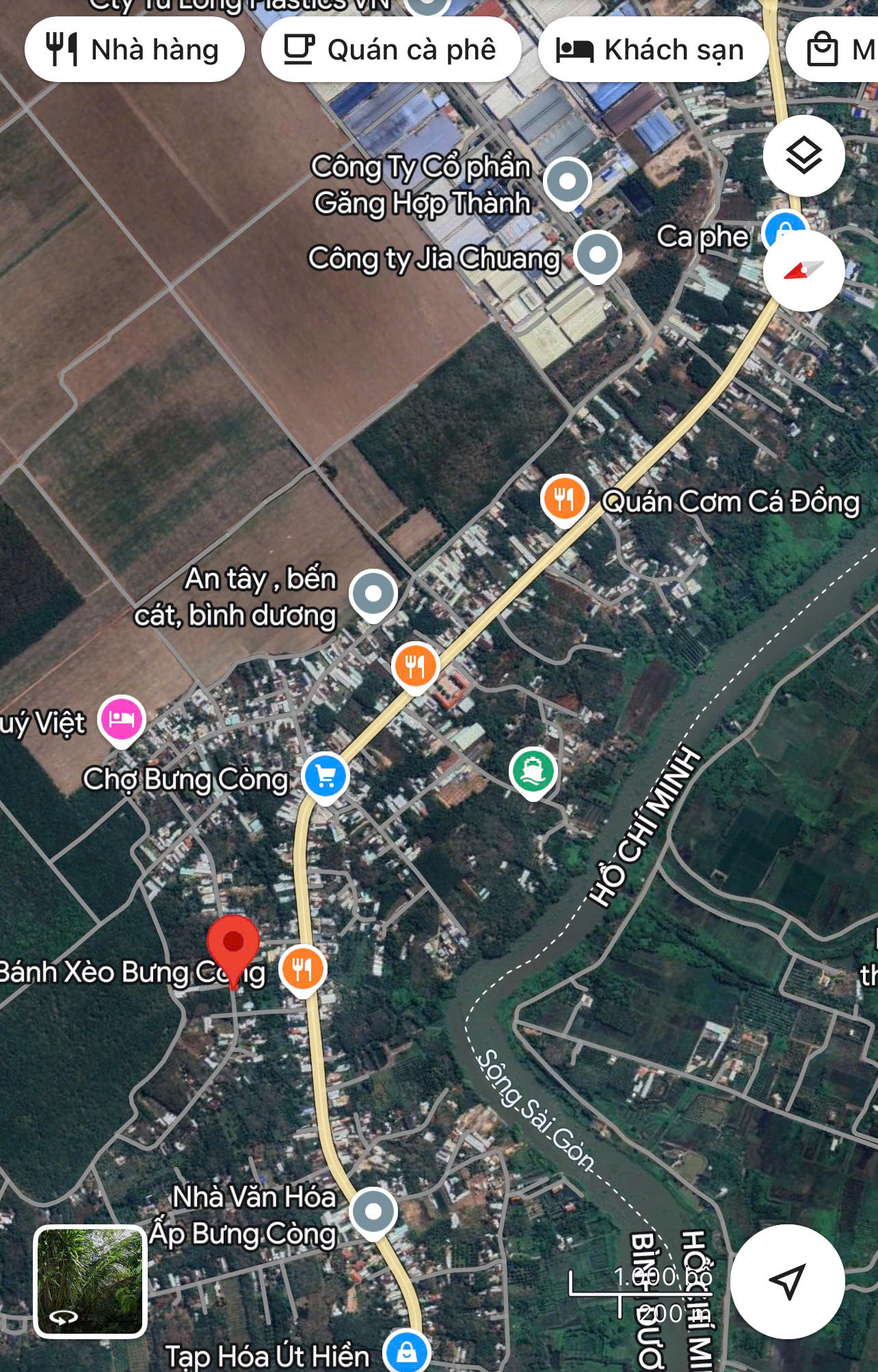Select the Nhà hàng filter chip
The image size is (878, 1372).
click(134, 50)
